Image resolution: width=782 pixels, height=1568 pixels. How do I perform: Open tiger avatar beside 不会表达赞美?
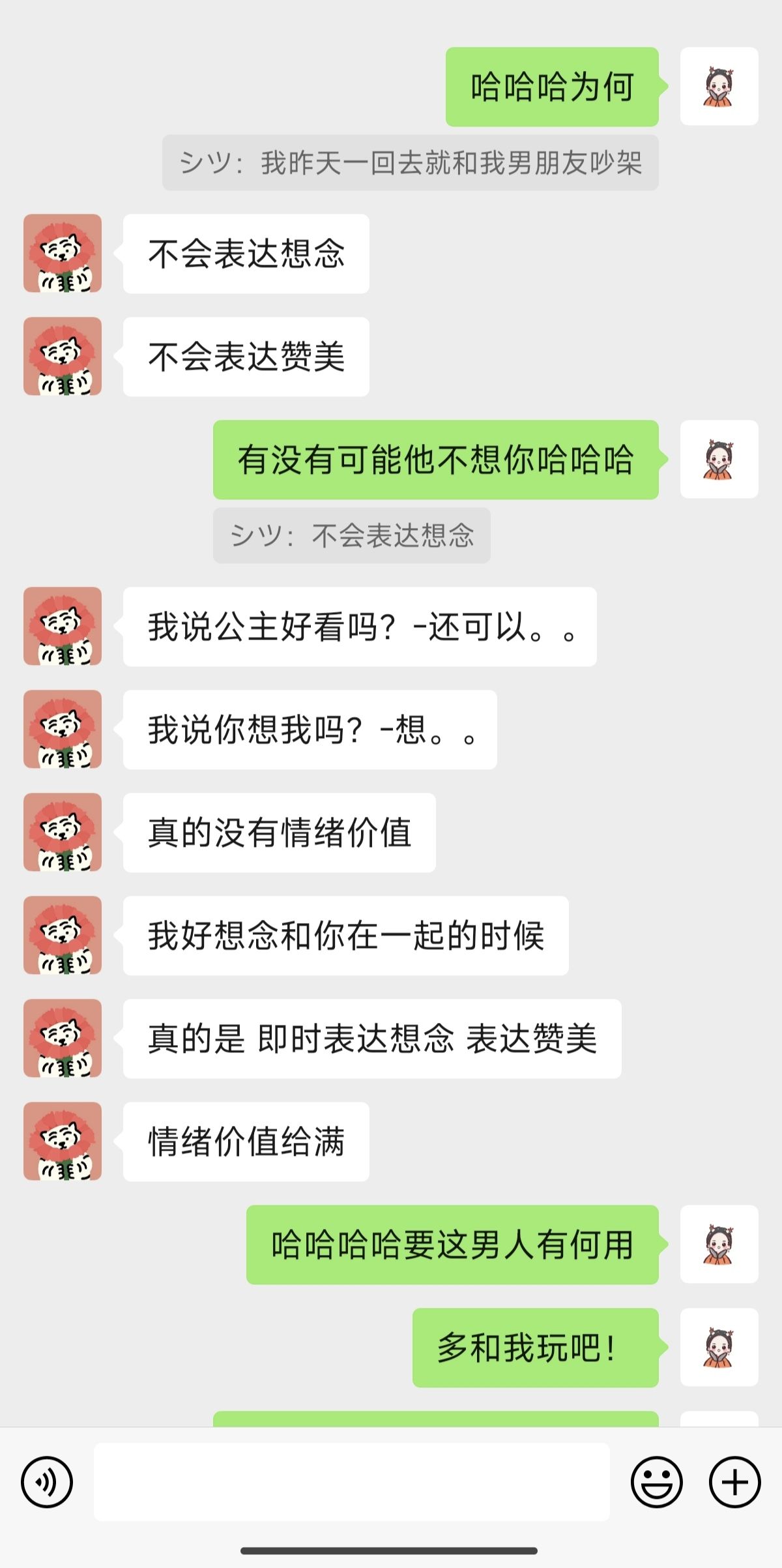63,357
